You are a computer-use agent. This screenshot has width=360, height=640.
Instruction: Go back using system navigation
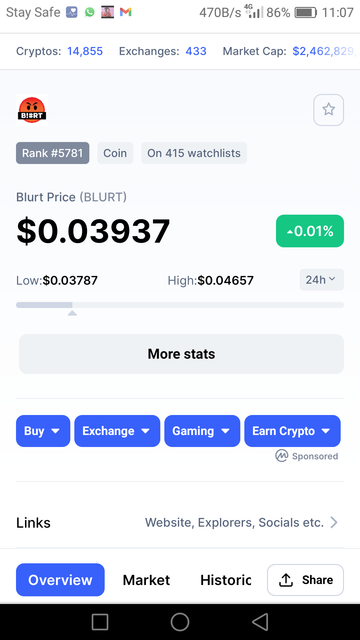pos(260,622)
